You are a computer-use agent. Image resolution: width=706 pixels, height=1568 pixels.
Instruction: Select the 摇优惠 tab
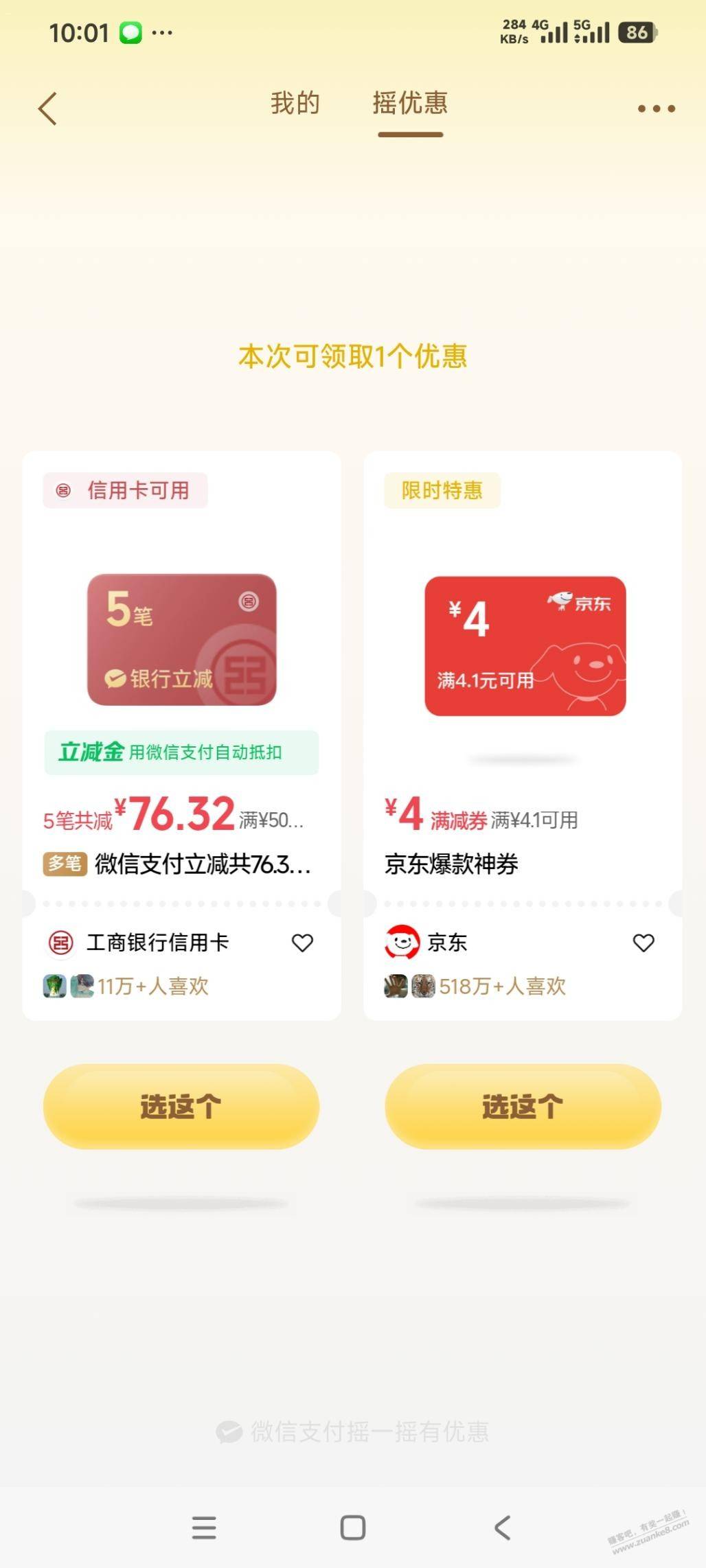410,104
